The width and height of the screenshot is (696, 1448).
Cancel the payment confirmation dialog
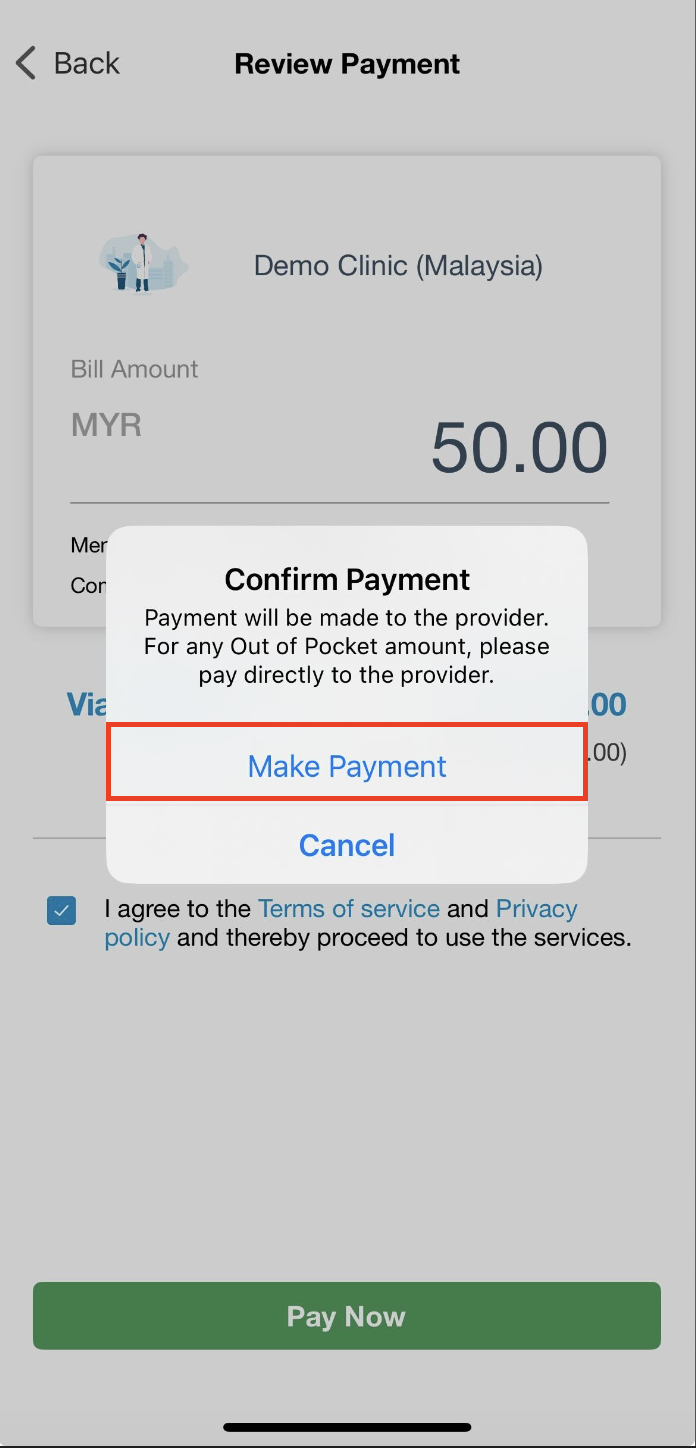(347, 845)
